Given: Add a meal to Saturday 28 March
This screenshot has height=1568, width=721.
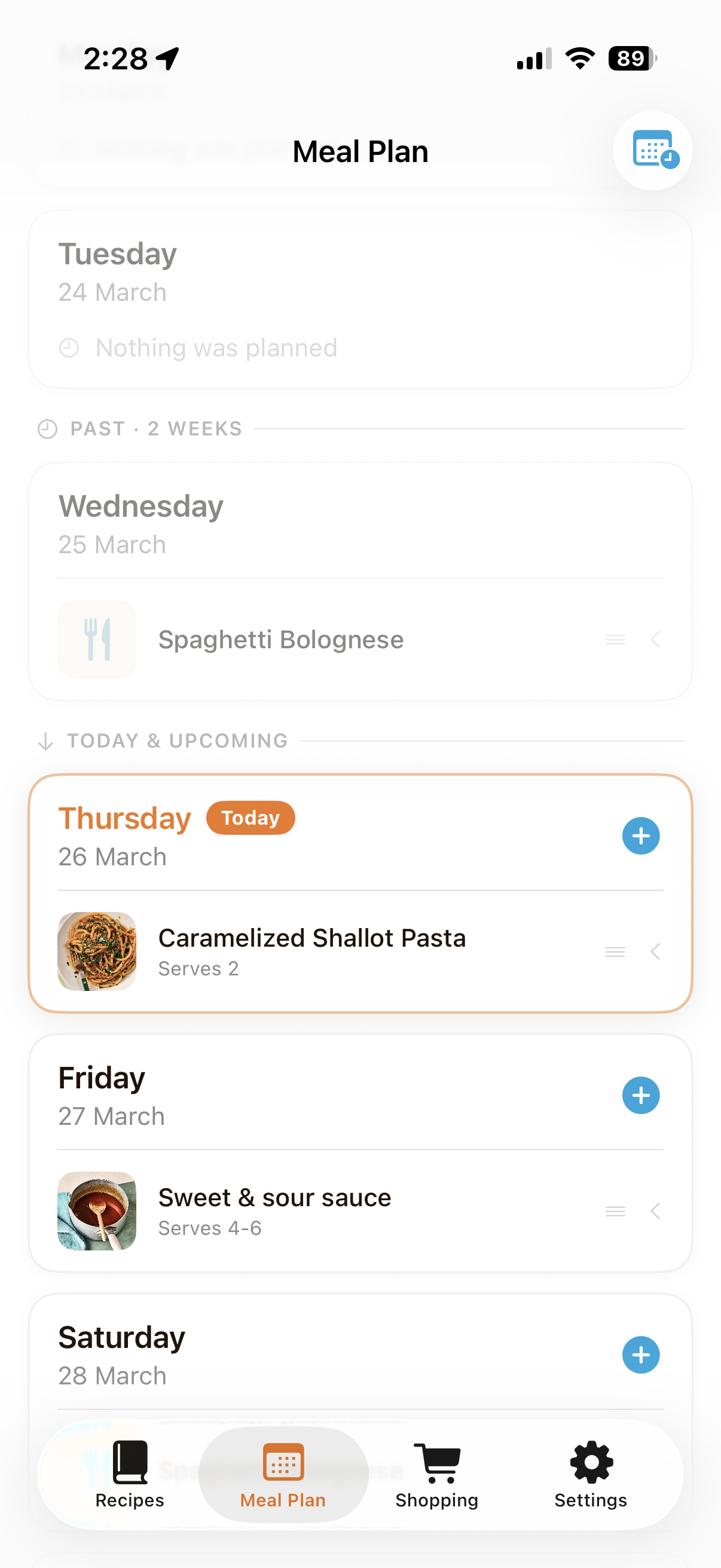Looking at the screenshot, I should click(641, 1355).
